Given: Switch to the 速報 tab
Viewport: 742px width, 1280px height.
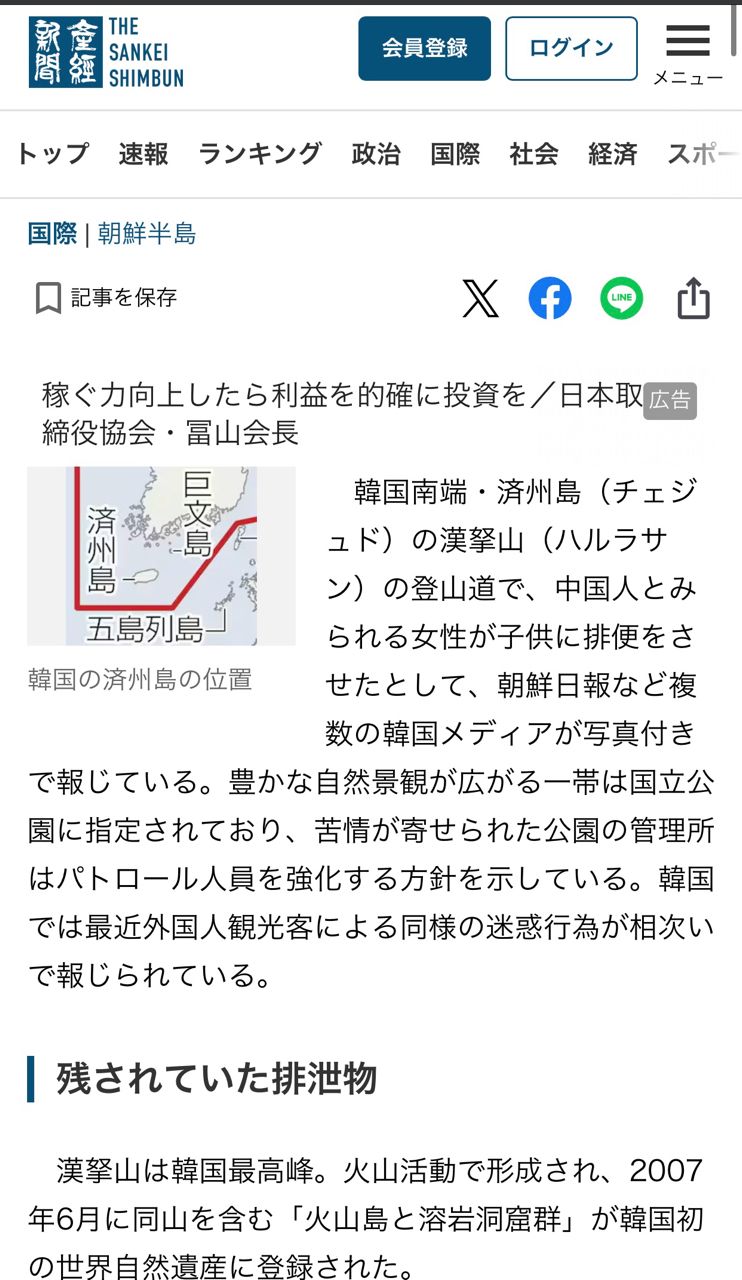Looking at the screenshot, I should 143,154.
